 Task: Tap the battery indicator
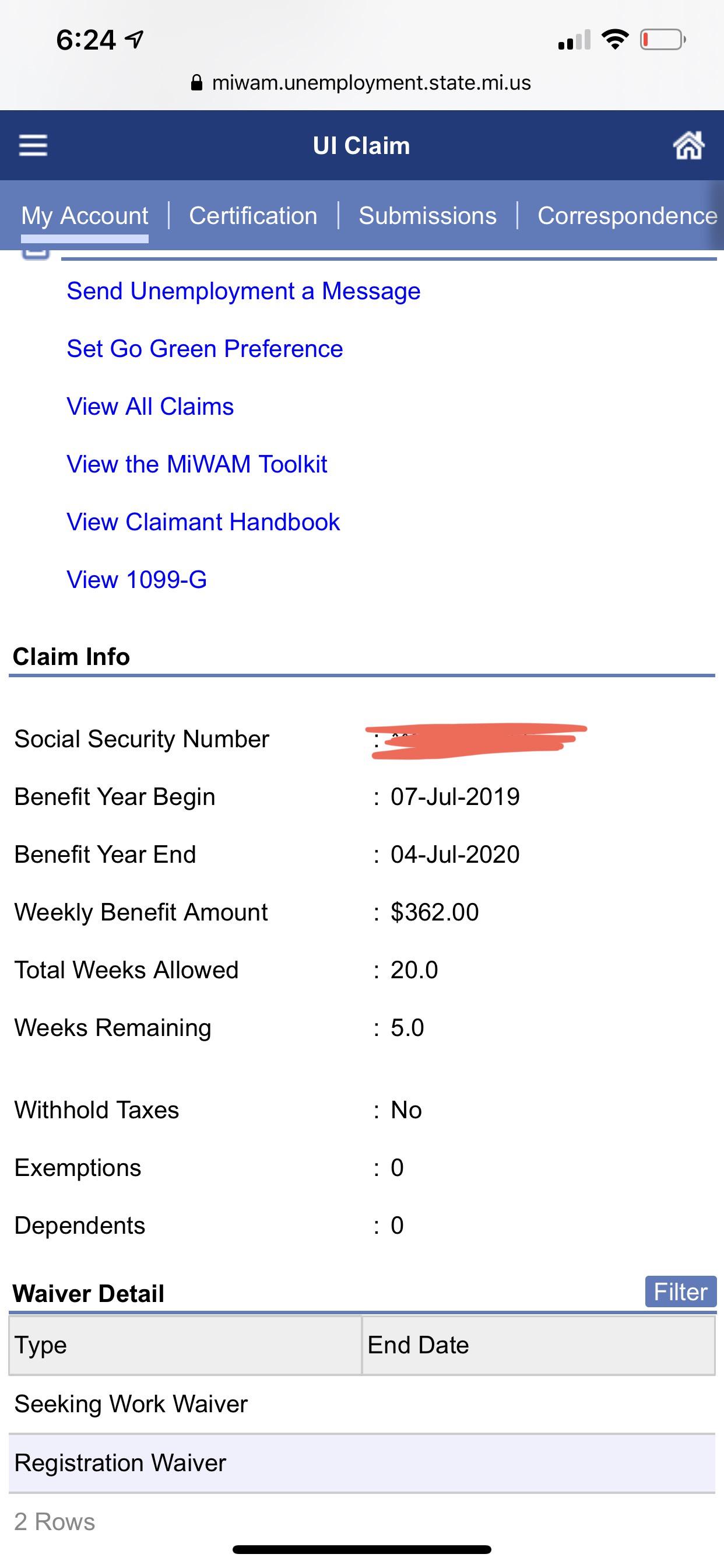(661, 38)
